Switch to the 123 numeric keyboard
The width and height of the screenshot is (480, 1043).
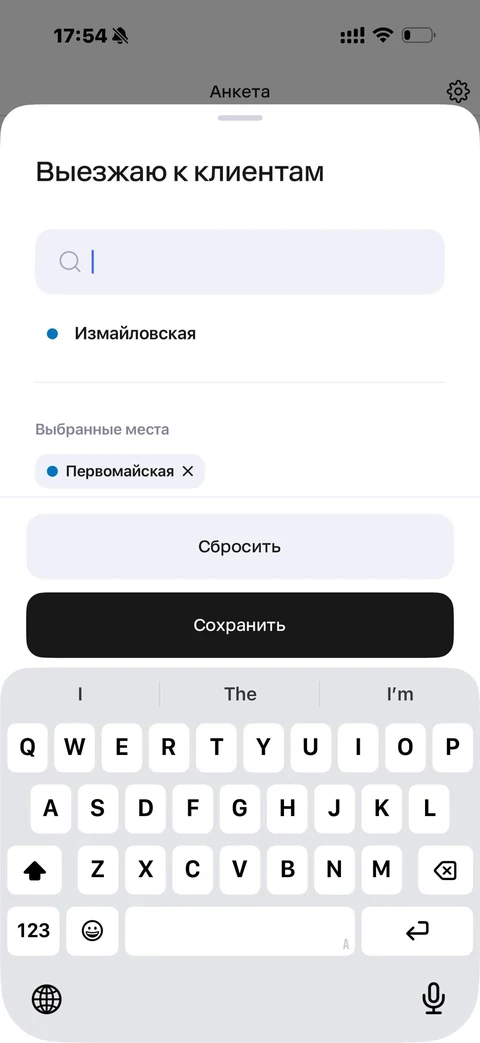click(33, 931)
